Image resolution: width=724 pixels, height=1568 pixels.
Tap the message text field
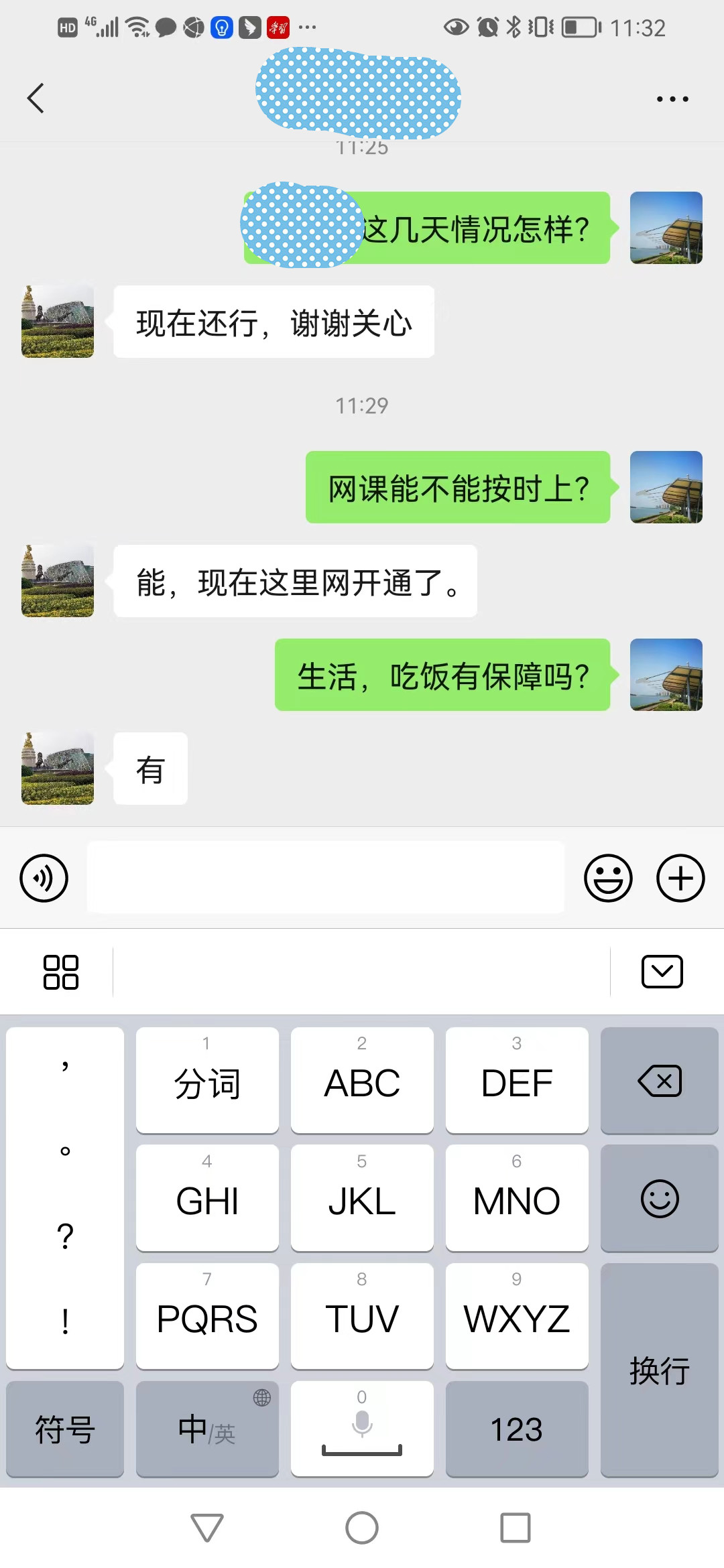point(326,877)
